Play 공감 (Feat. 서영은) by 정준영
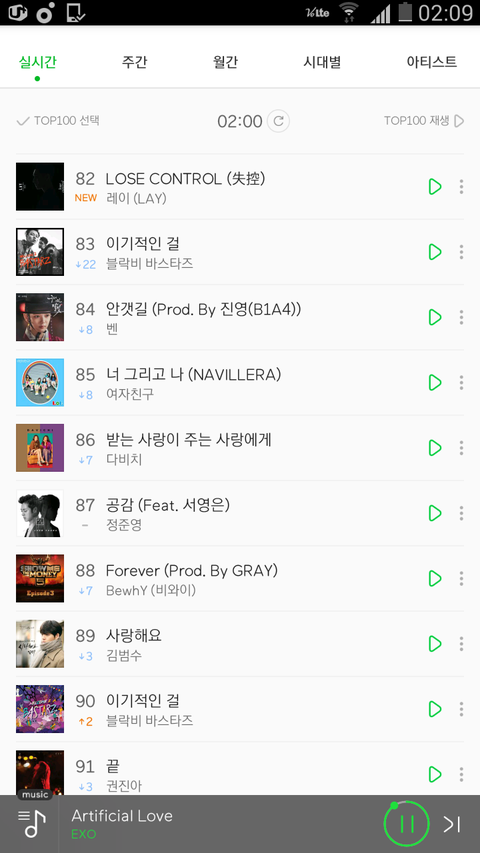This screenshot has width=480, height=853. pyautogui.click(x=435, y=513)
